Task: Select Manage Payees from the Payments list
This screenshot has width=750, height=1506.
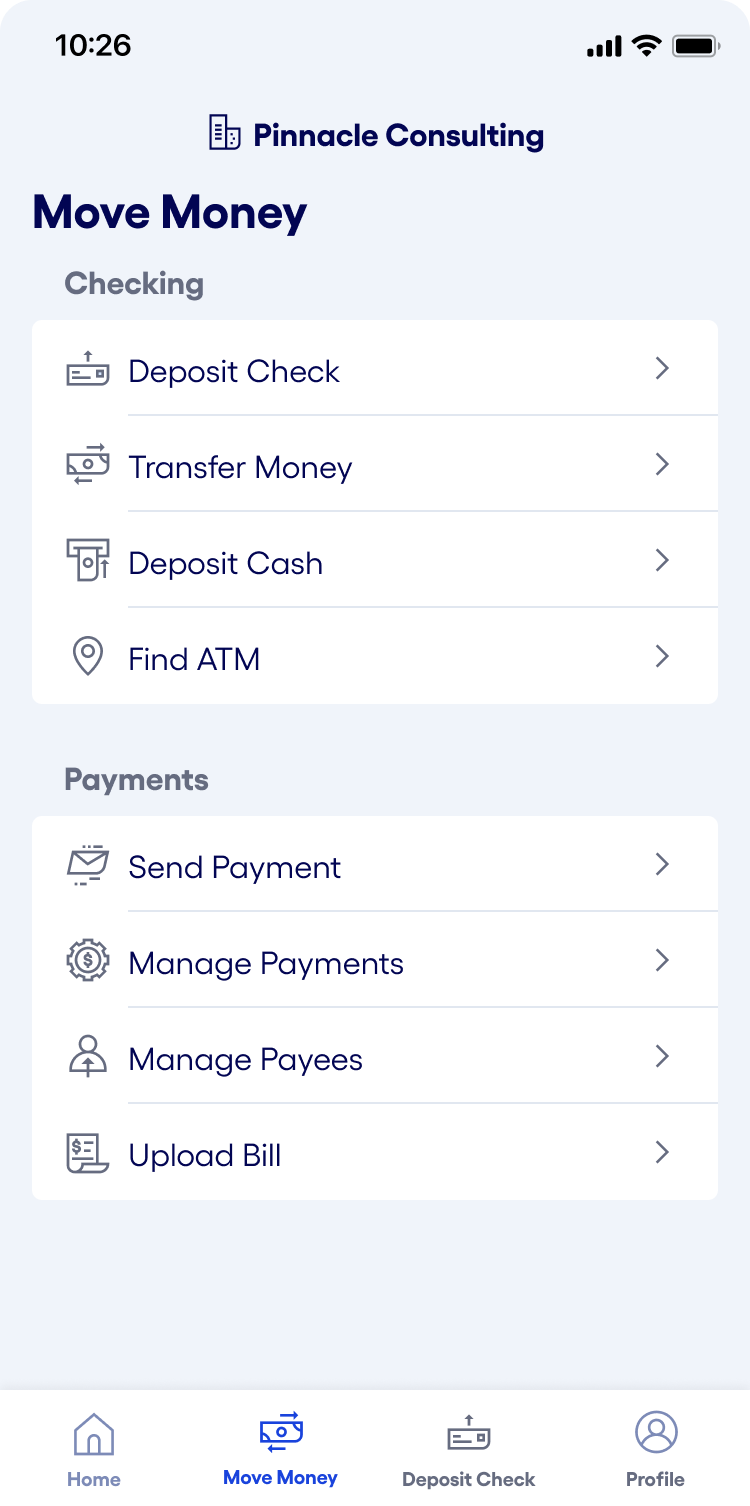Action: [x=375, y=1056]
